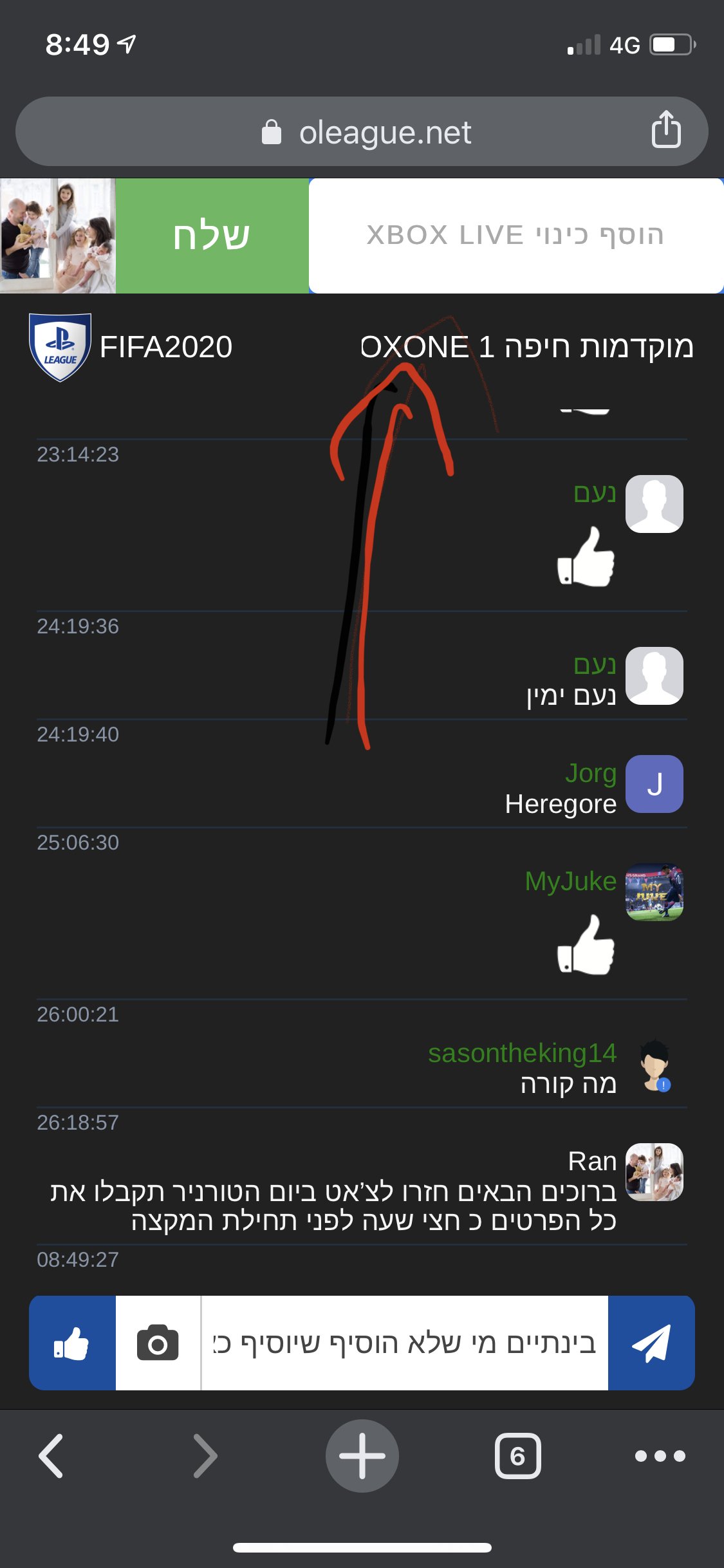Open a new browser tab

(x=362, y=1455)
